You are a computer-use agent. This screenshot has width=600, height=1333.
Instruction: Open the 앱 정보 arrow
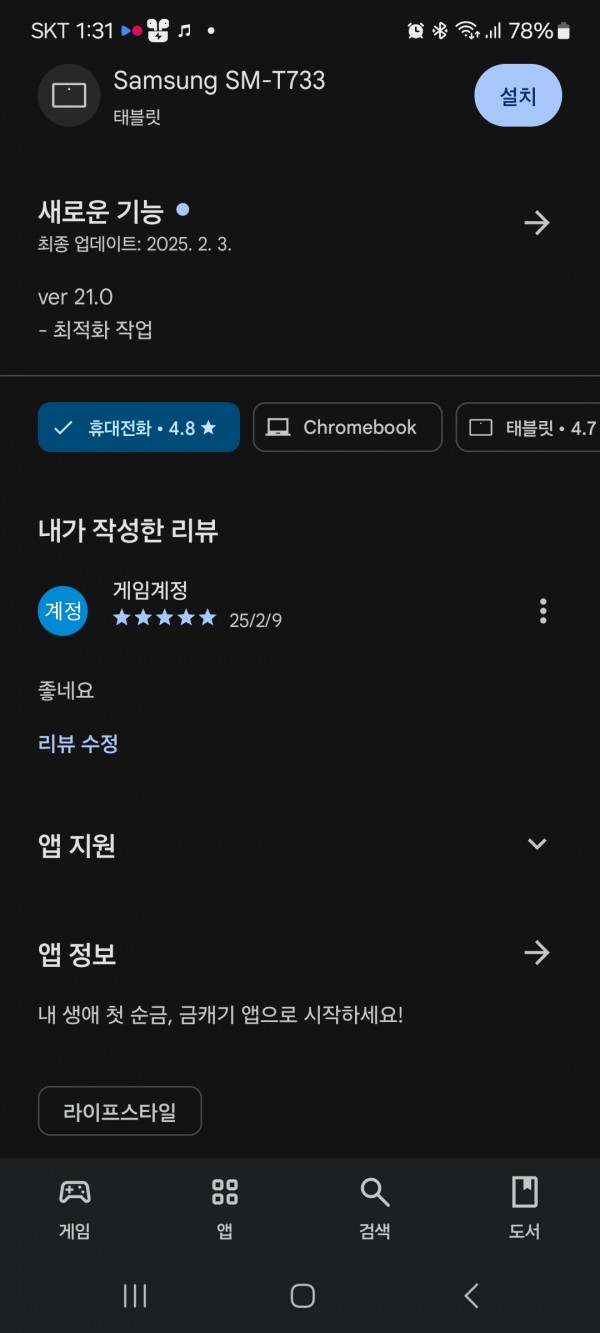coord(537,952)
